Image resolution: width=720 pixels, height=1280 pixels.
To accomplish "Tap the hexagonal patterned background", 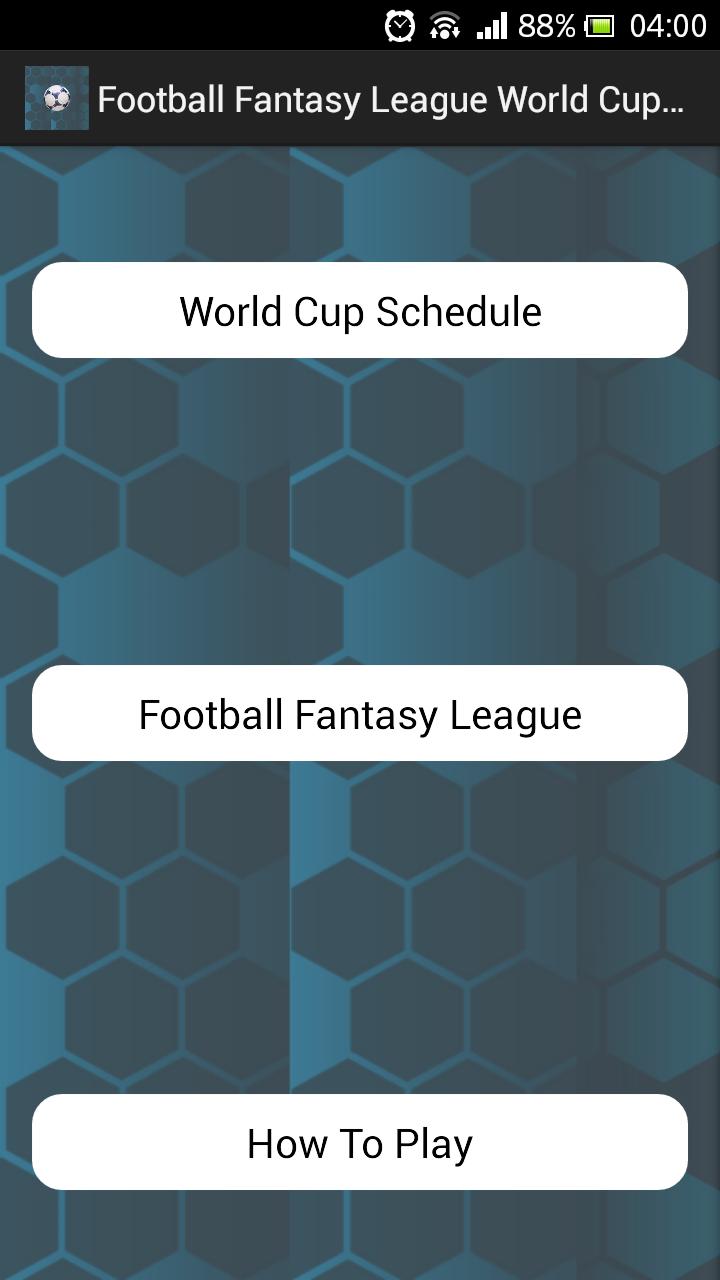I will [x=360, y=500].
